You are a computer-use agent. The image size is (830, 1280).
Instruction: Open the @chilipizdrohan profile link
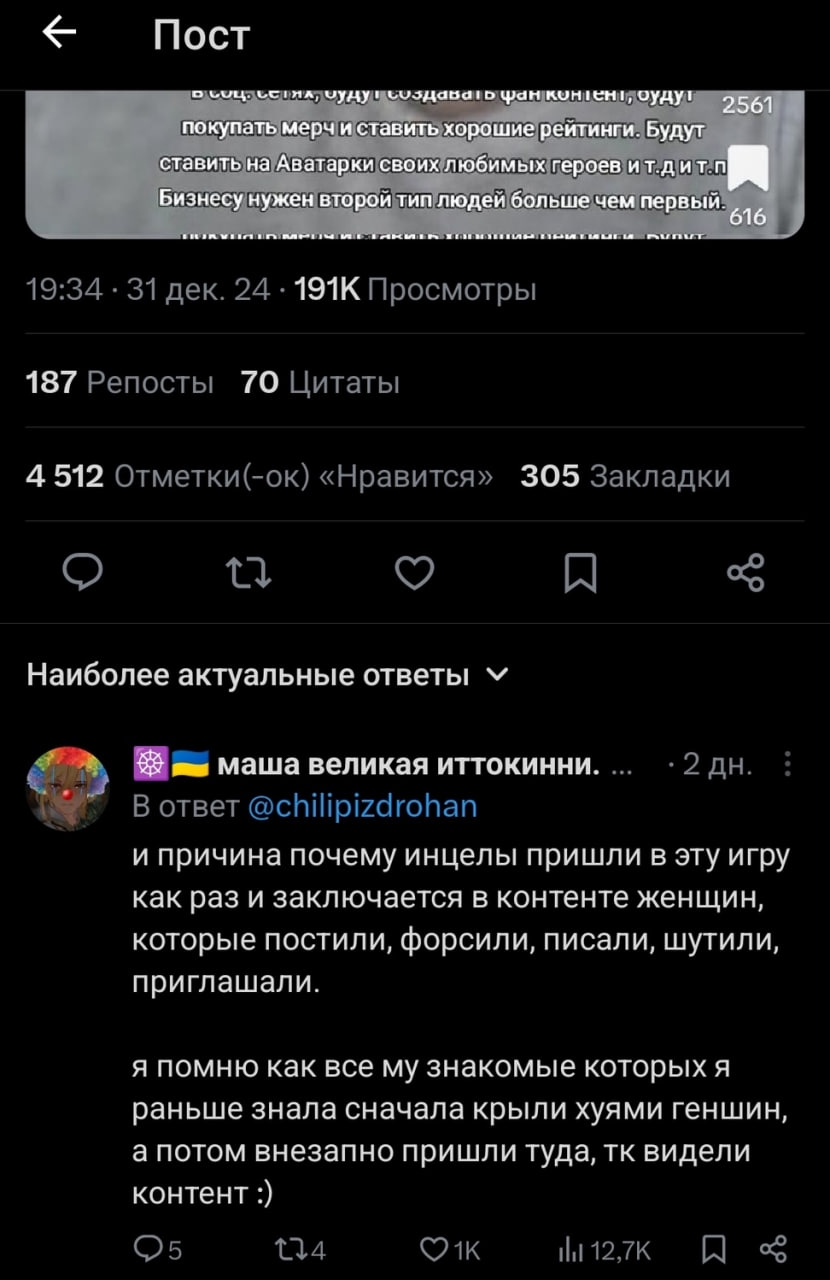coord(362,806)
